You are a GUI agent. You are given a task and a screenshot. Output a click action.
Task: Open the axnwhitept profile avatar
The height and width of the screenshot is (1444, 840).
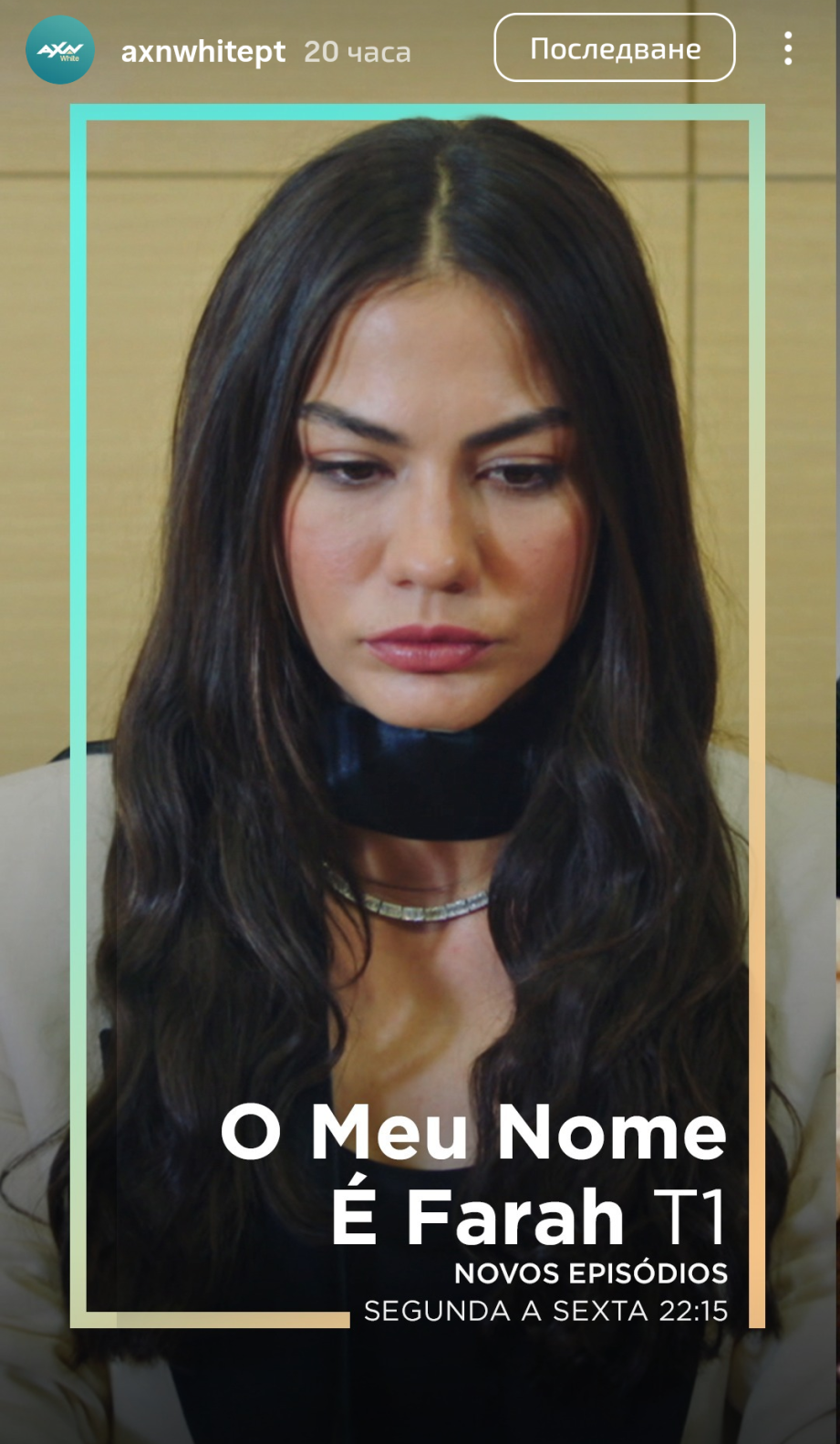click(x=59, y=50)
